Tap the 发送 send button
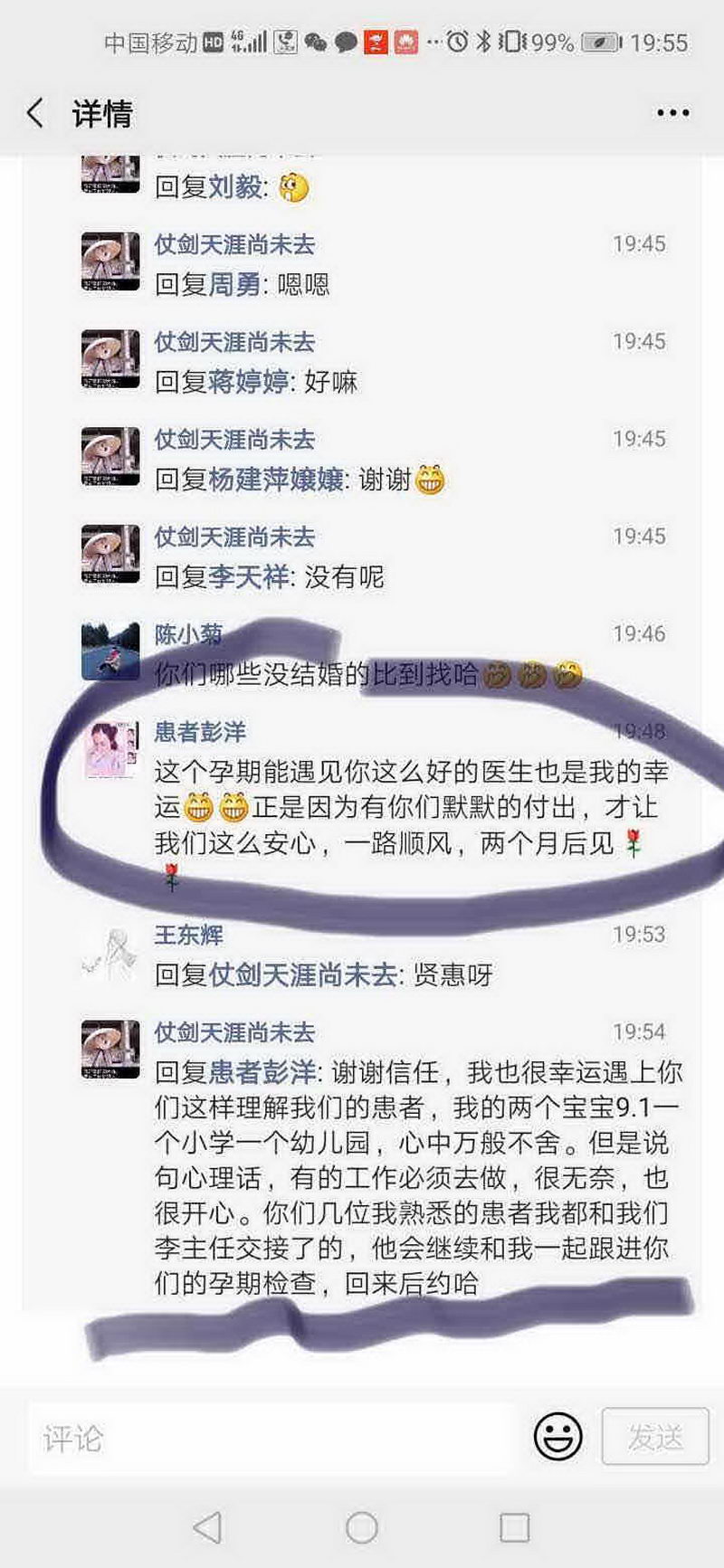Viewport: 724px width, 1568px height. [x=654, y=1436]
